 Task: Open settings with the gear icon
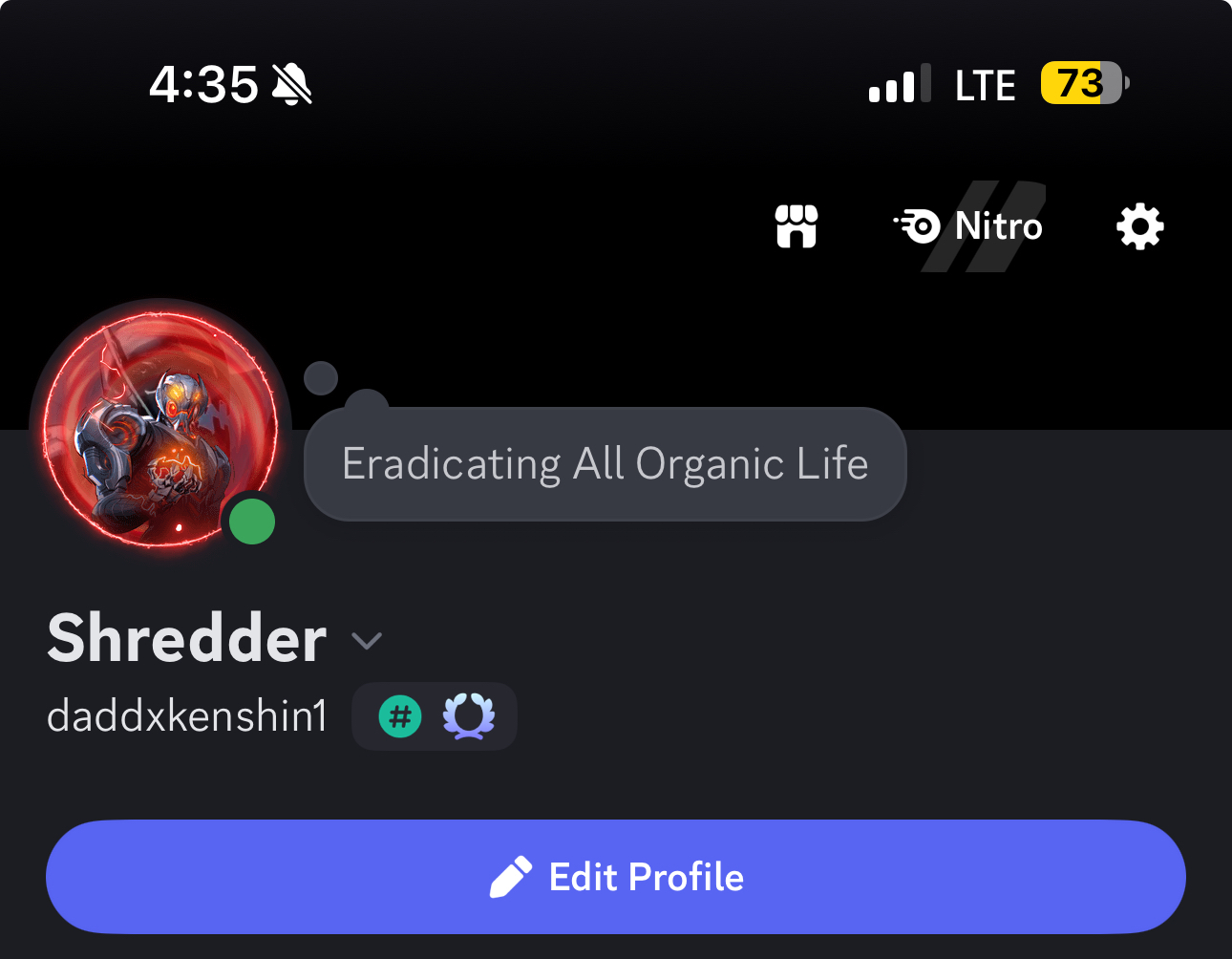coord(1140,226)
